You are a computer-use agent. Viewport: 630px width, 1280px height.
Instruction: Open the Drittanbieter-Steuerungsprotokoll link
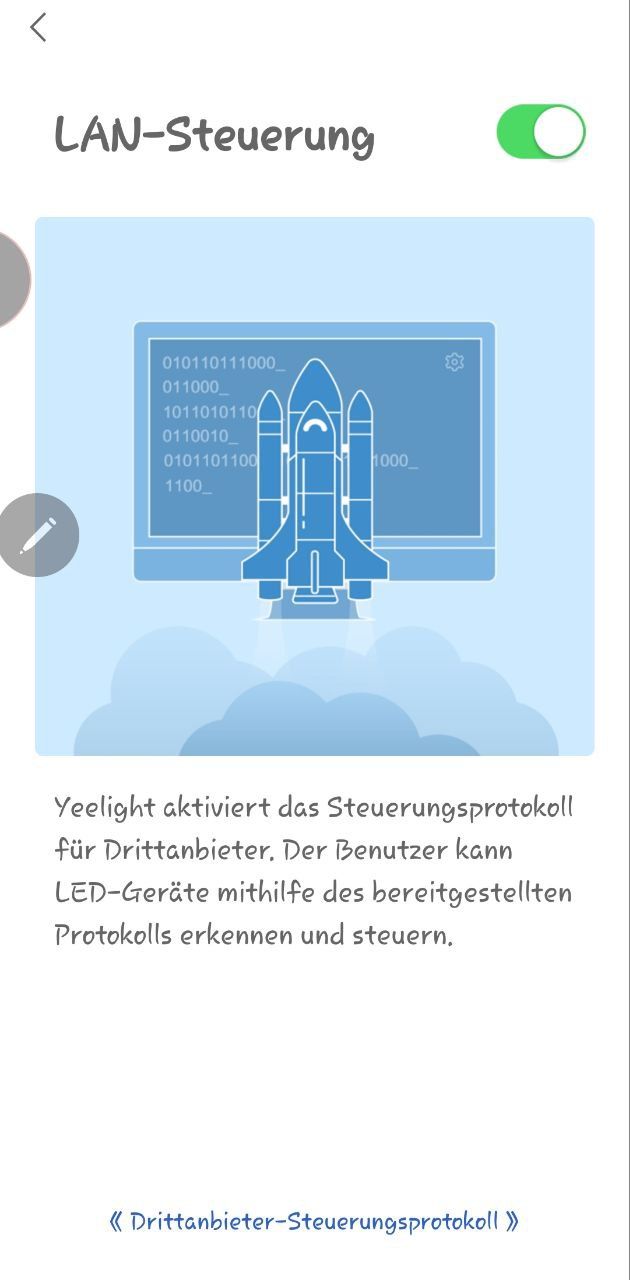(314, 1221)
